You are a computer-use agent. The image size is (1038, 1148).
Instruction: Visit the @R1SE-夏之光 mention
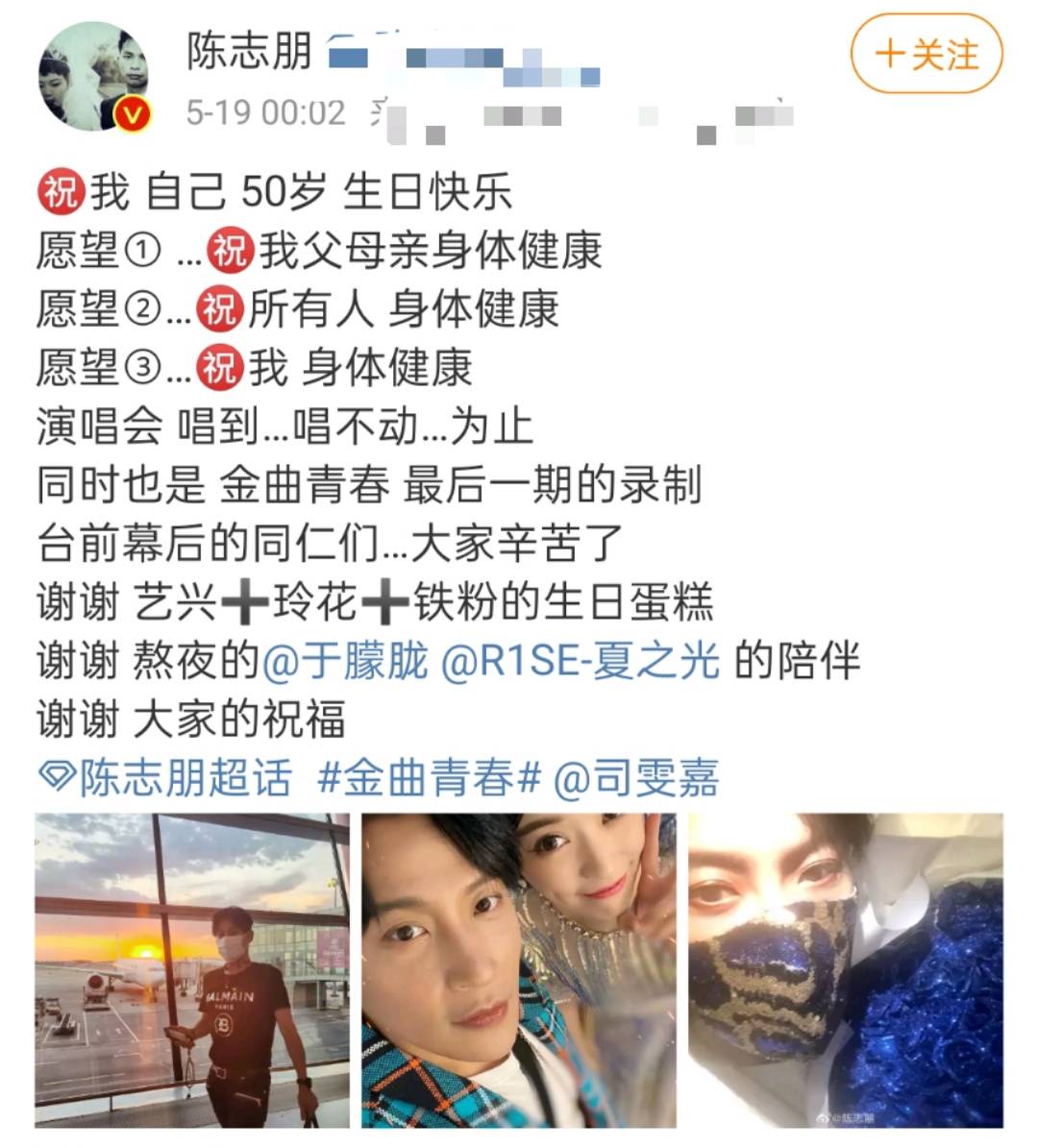(580, 662)
